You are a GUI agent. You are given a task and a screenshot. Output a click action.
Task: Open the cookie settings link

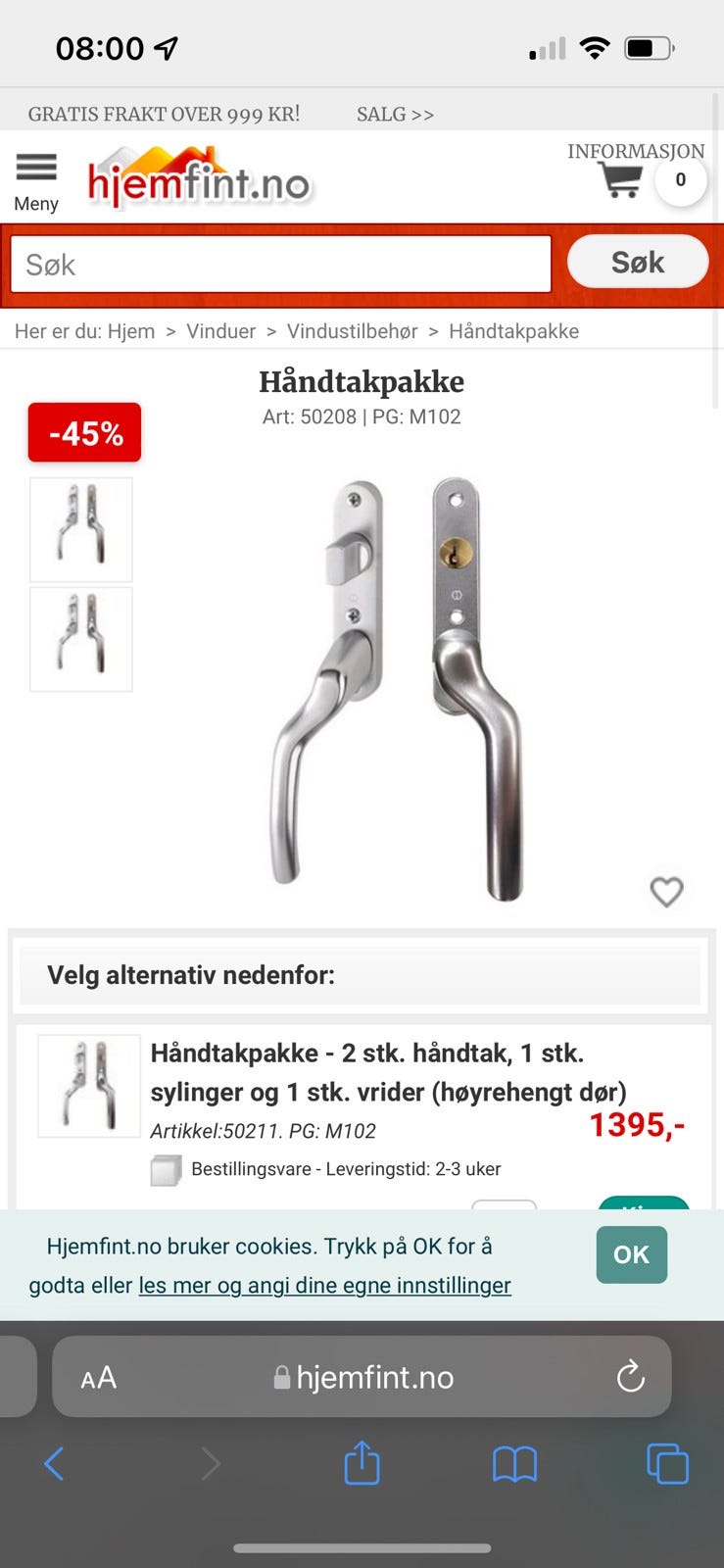[324, 1285]
